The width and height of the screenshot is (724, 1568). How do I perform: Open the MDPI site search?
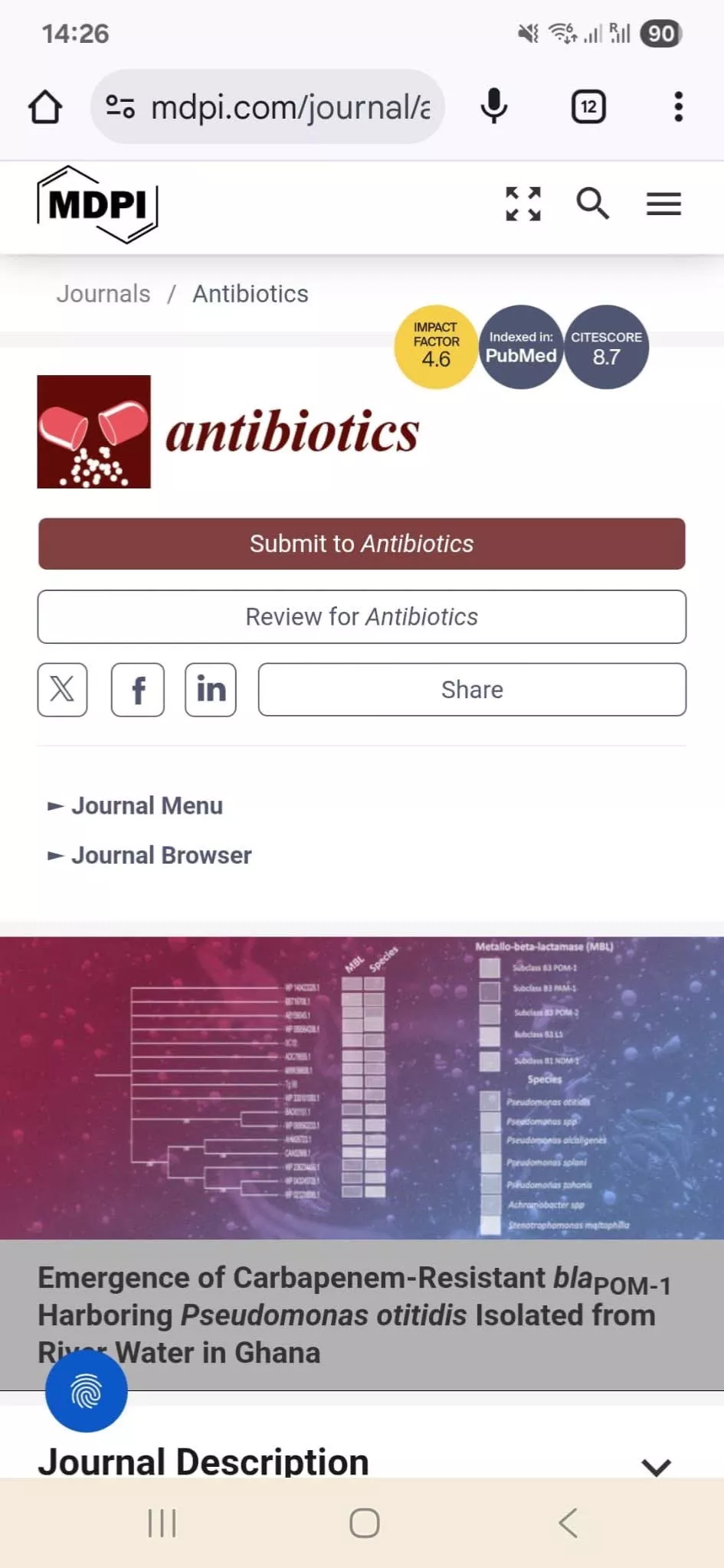point(592,204)
